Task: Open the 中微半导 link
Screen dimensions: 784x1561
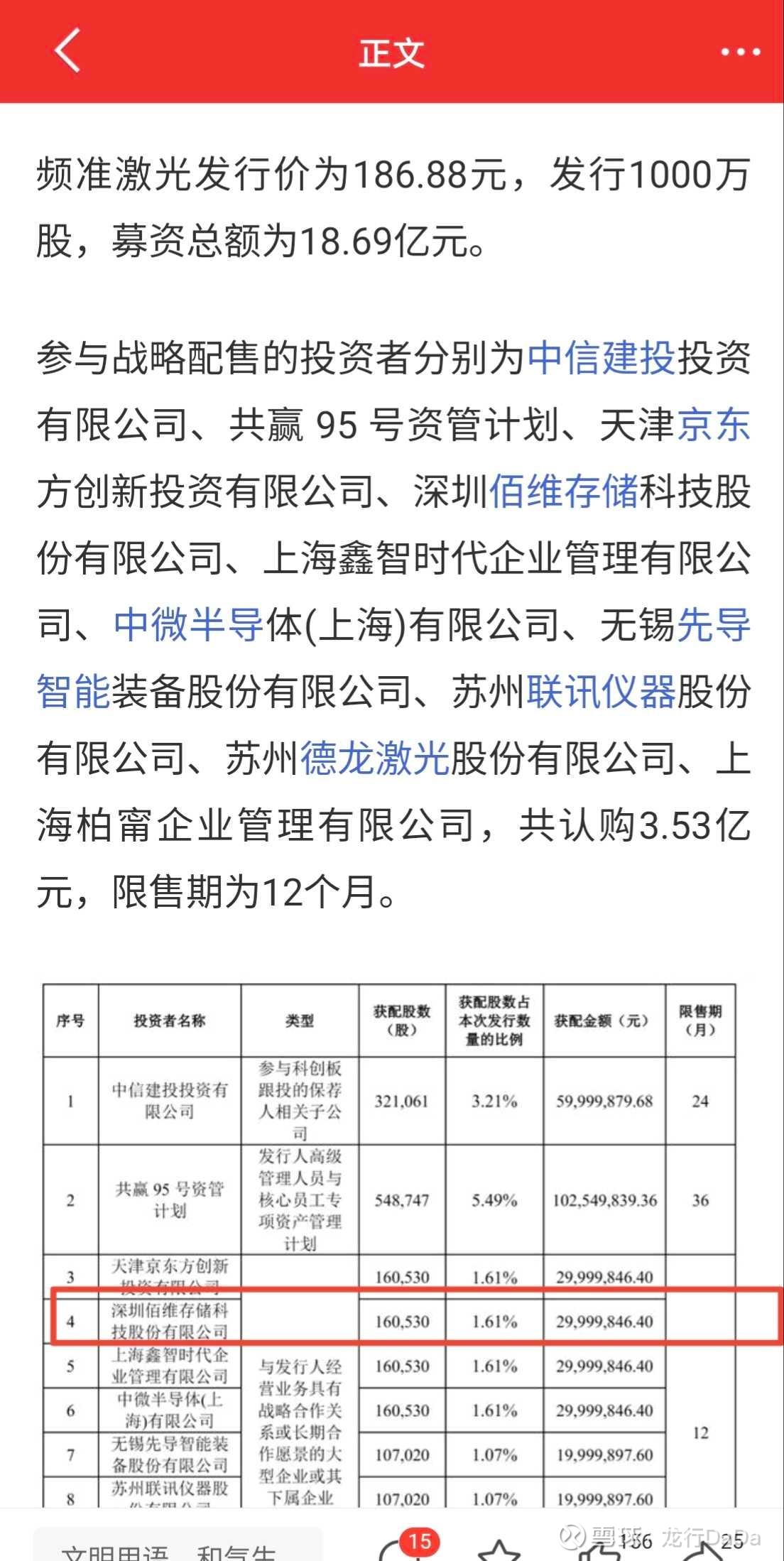Action: pyautogui.click(x=188, y=625)
